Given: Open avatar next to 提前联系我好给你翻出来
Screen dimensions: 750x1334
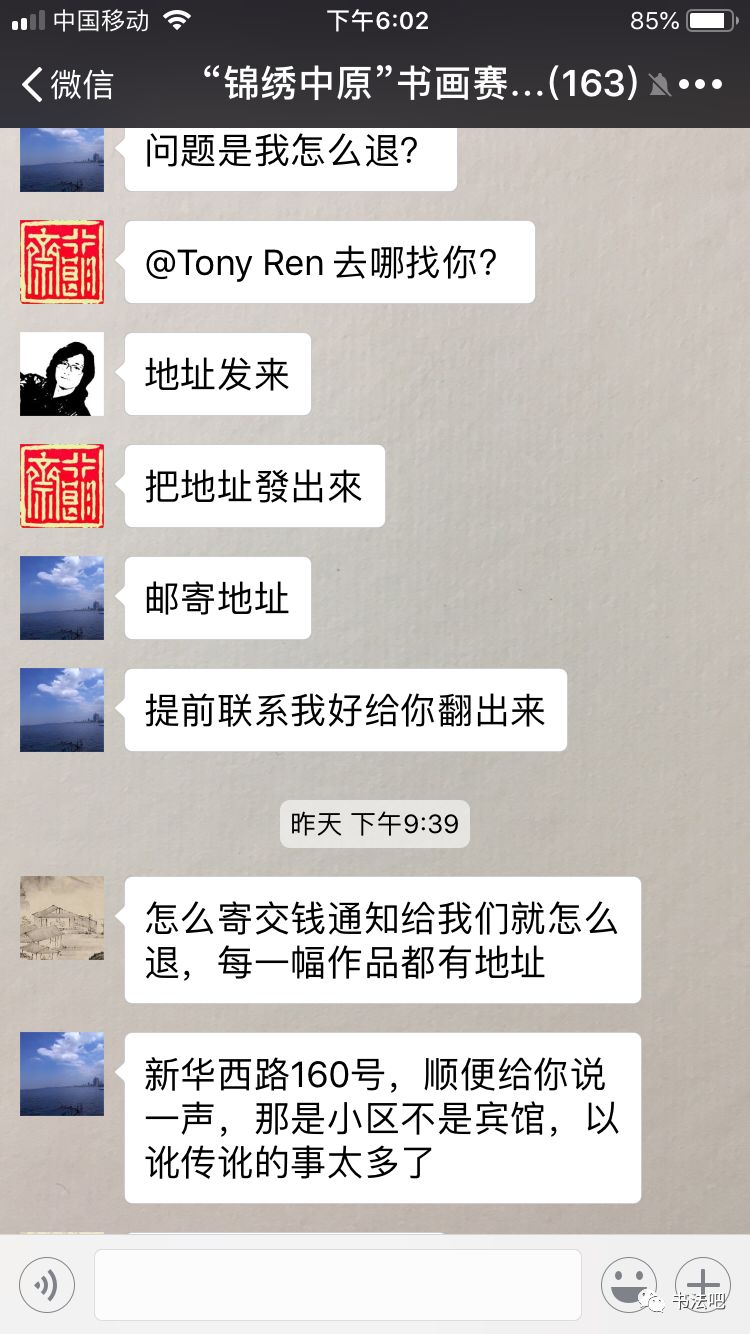Looking at the screenshot, I should (x=62, y=710).
